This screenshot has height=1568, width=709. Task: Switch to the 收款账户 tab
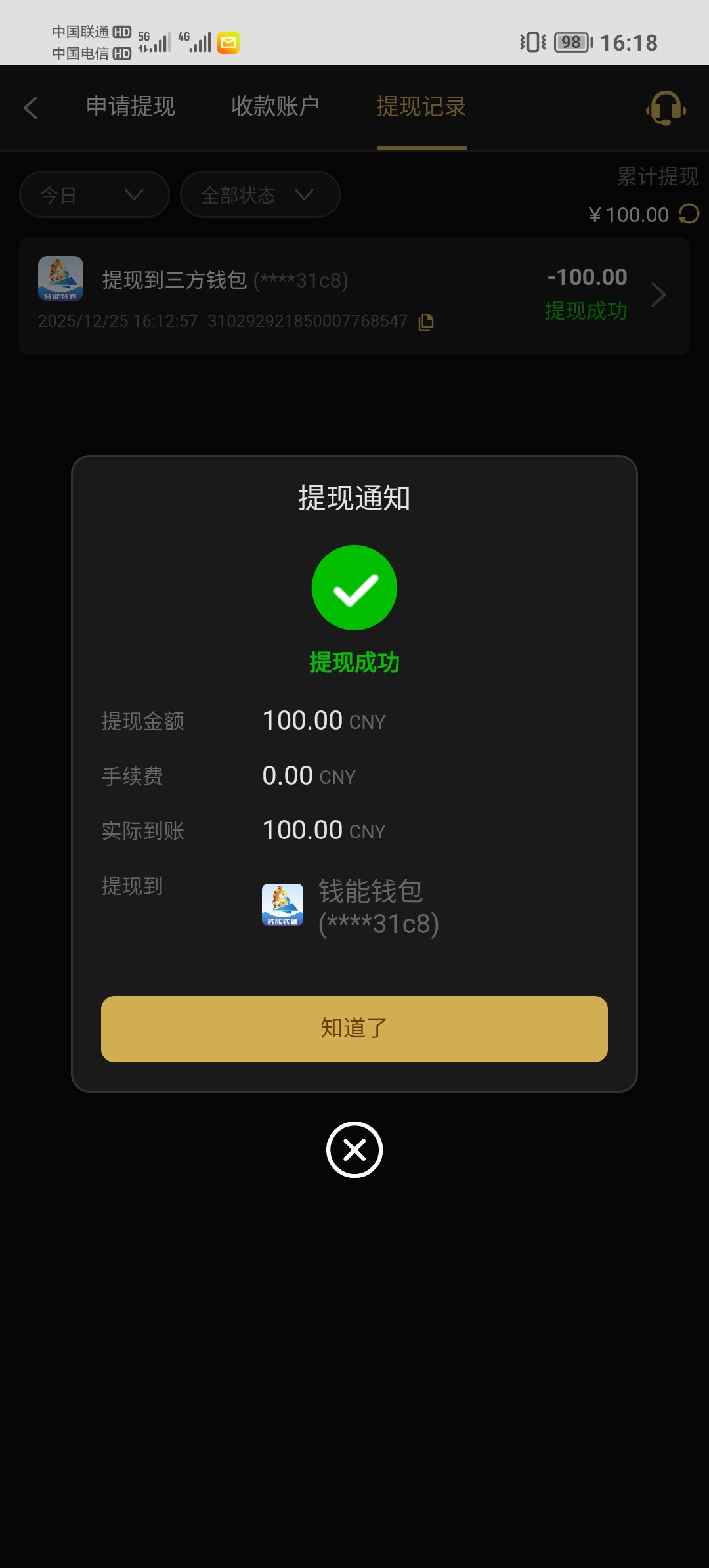[x=275, y=107]
